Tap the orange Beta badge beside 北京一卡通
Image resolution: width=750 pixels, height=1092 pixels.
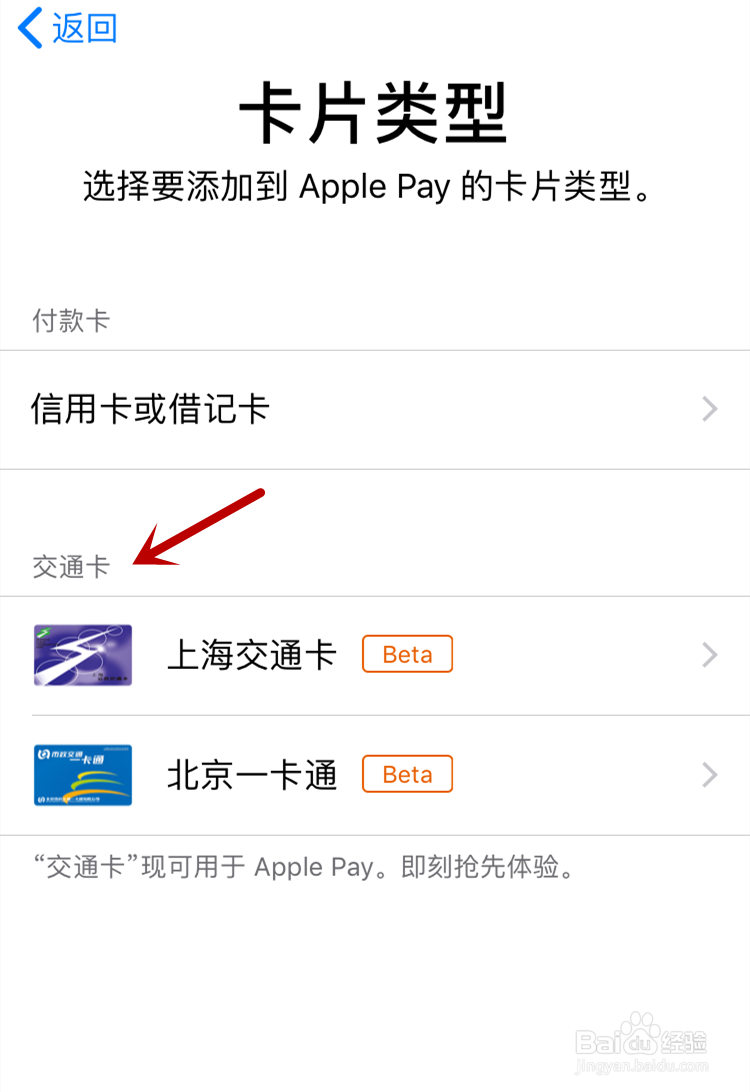[407, 774]
